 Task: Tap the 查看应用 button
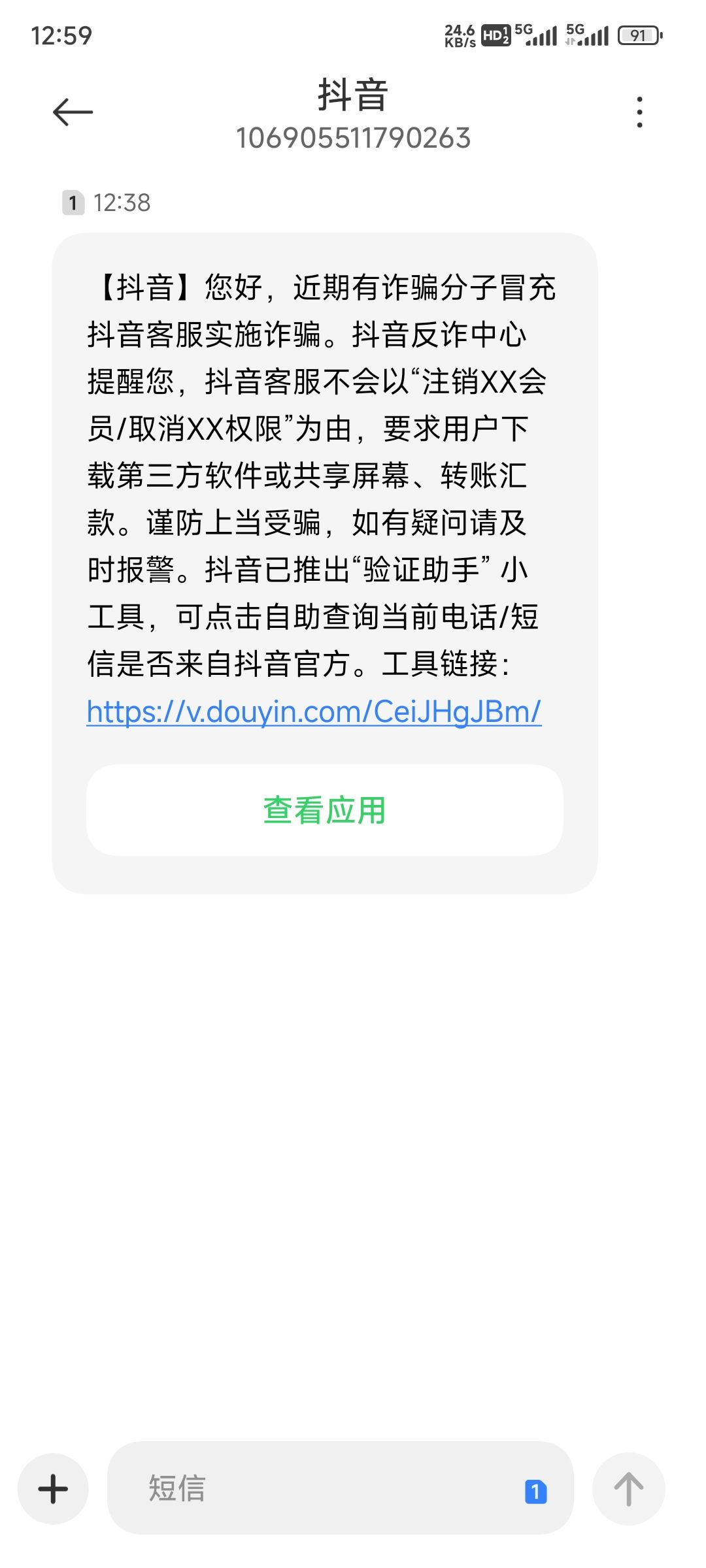pos(324,810)
